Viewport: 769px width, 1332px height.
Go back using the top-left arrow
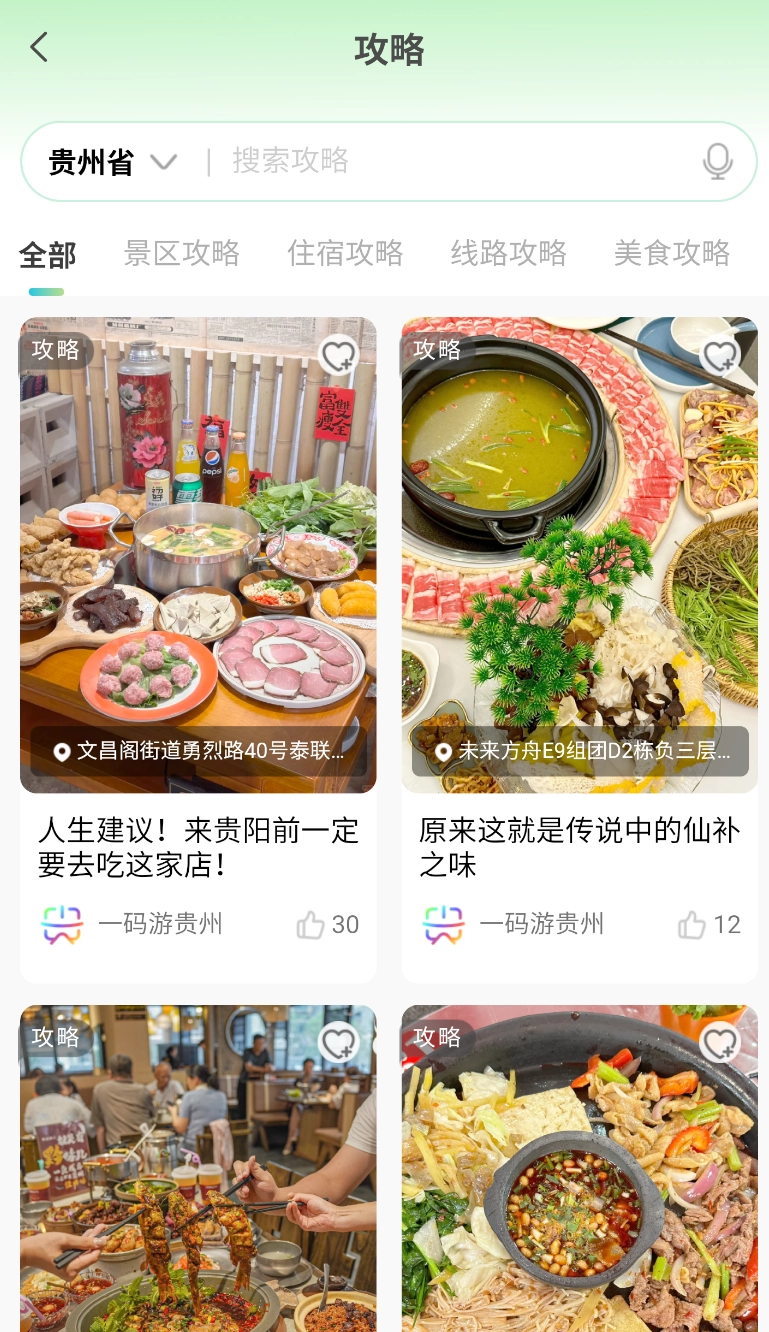click(x=39, y=47)
